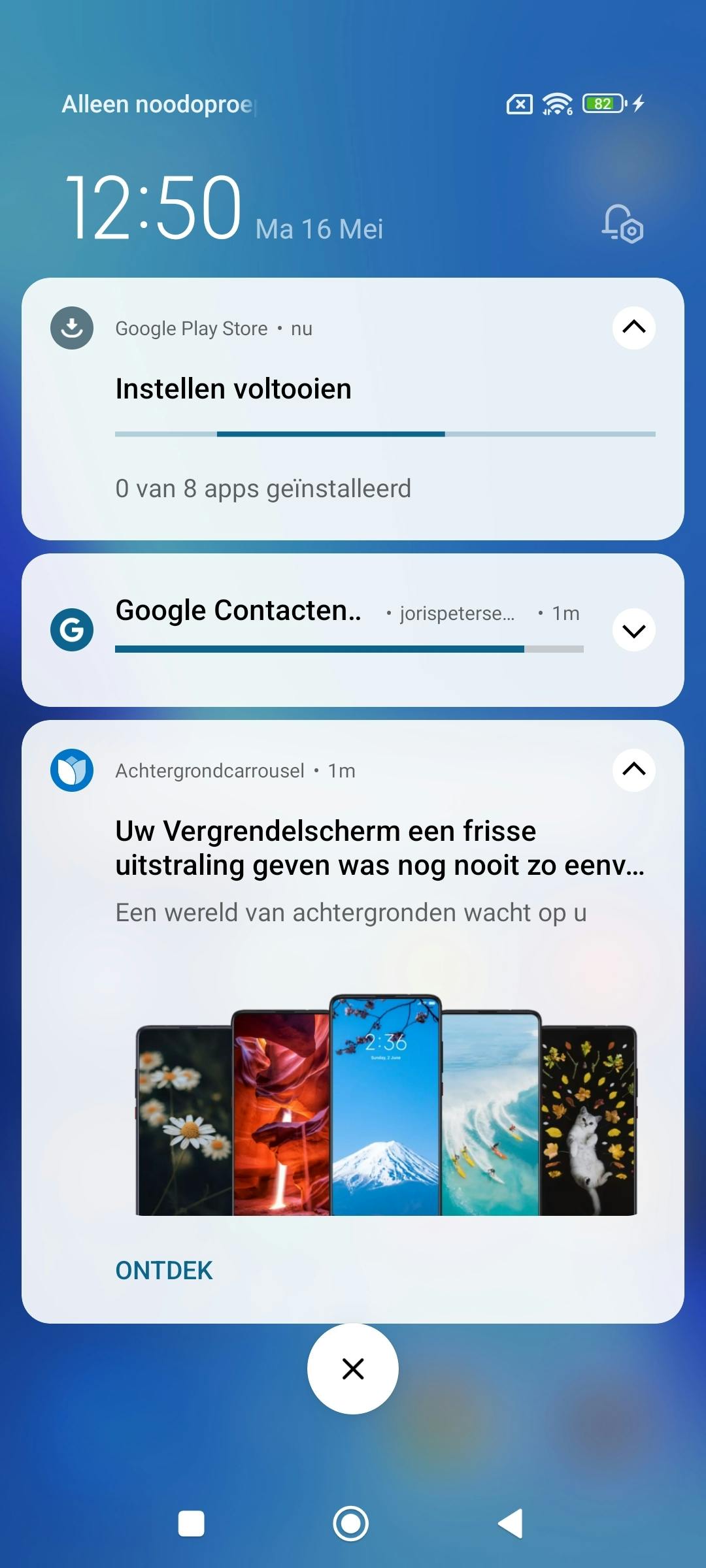The height and width of the screenshot is (1568, 706).
Task: Open recent apps overview
Action: (x=192, y=1524)
